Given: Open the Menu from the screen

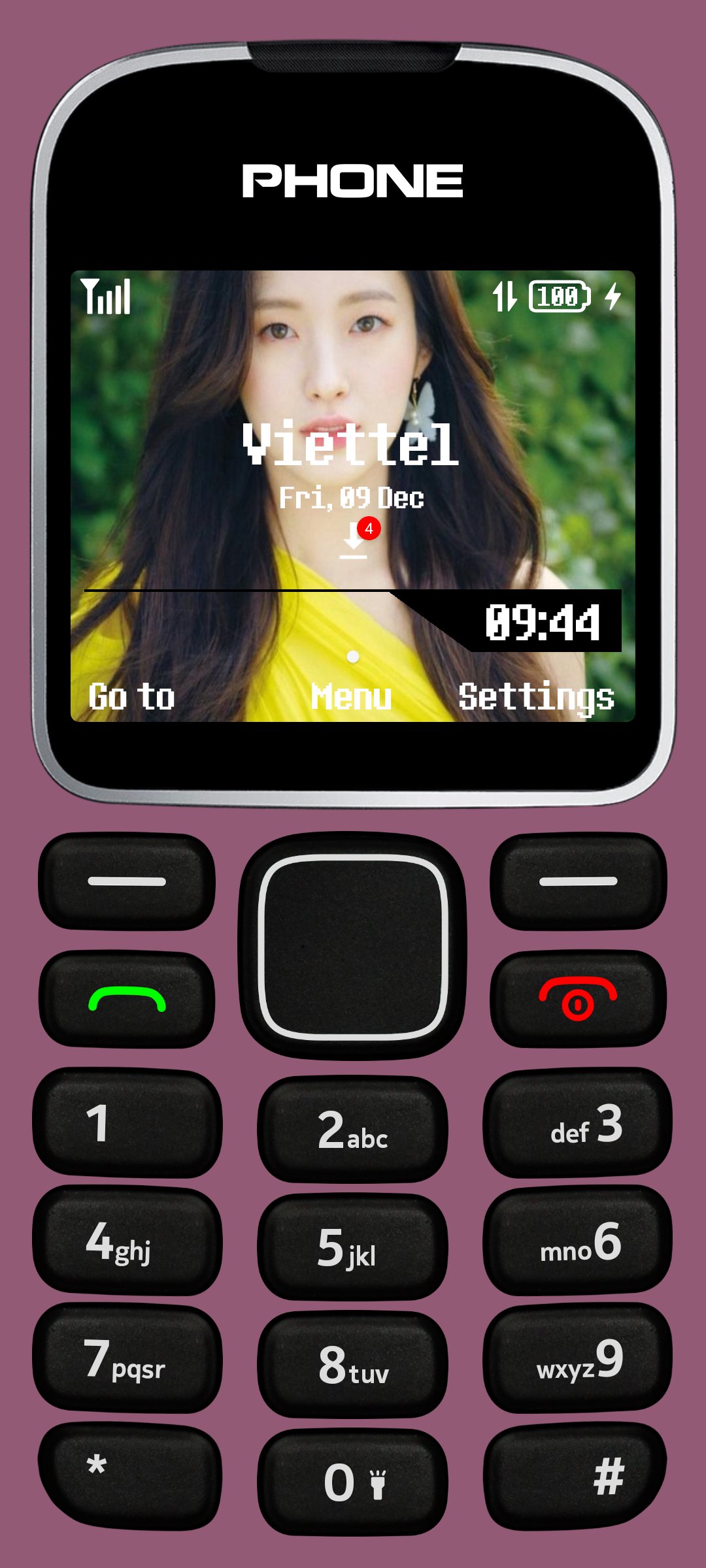Looking at the screenshot, I should click(x=352, y=696).
